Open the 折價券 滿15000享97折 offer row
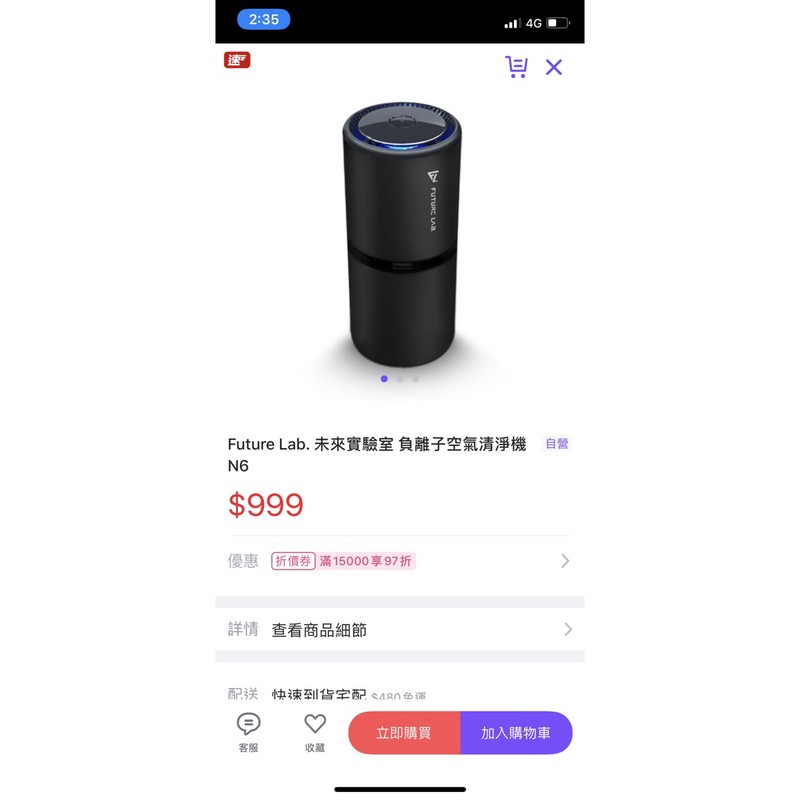This screenshot has height=800, width=800. point(399,561)
